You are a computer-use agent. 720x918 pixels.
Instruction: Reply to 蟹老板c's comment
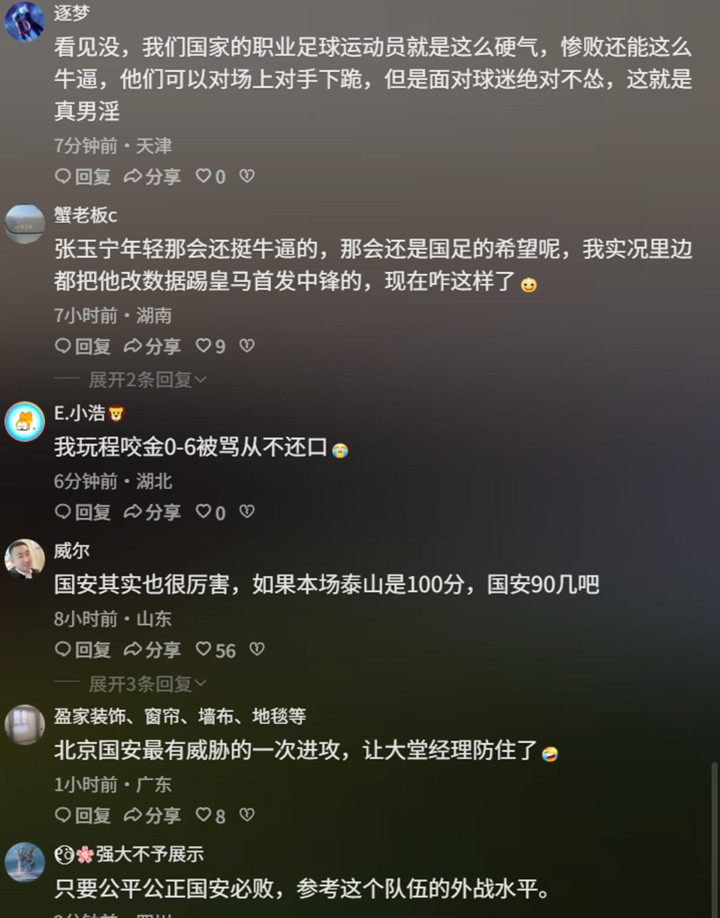click(83, 346)
